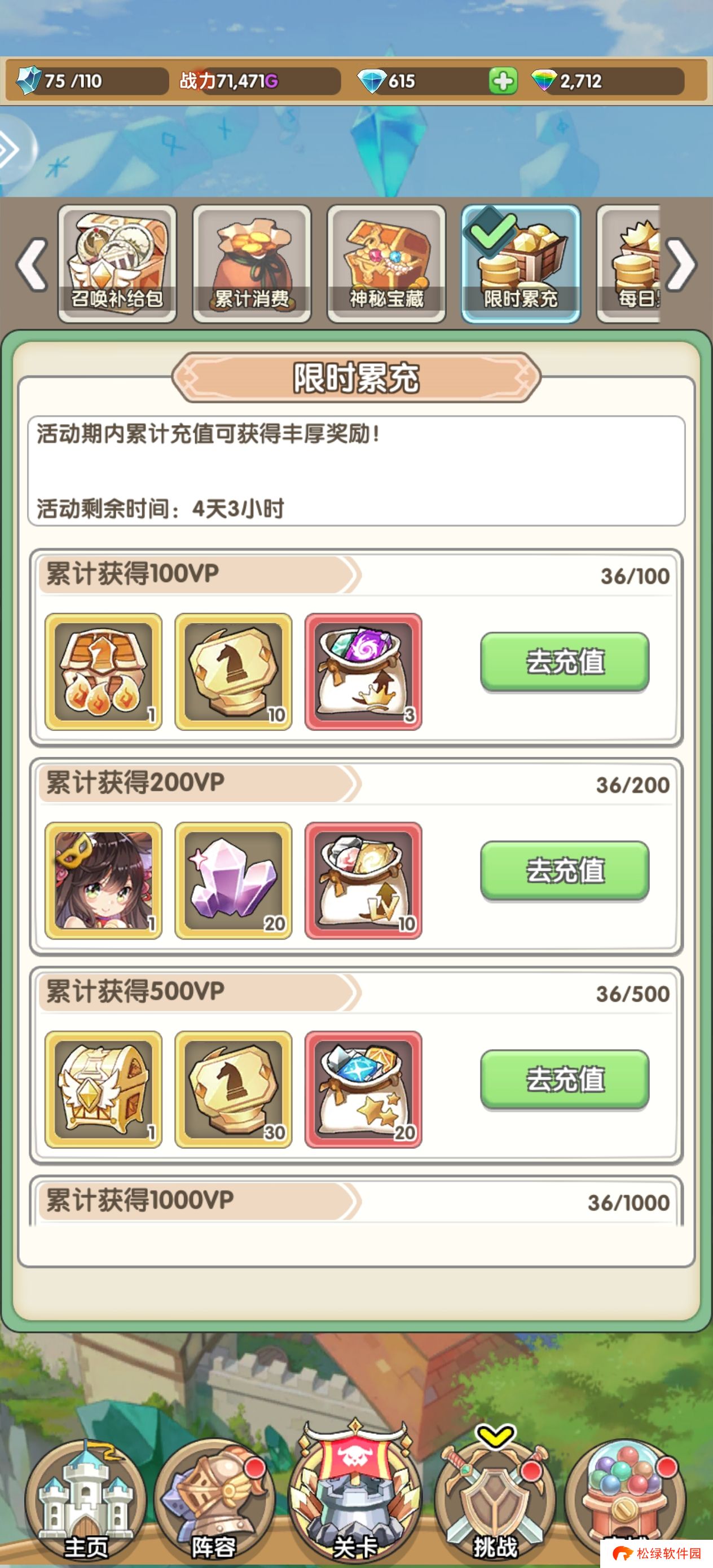Inspect the golden chest reward in 500VP tier
This screenshot has height=1568, width=713.
tap(104, 1089)
